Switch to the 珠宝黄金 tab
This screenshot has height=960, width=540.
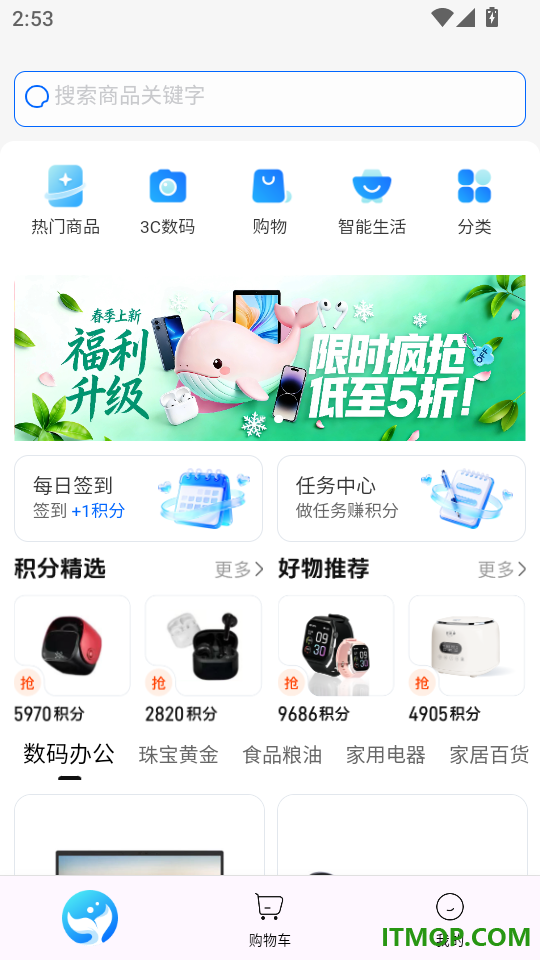pyautogui.click(x=179, y=755)
